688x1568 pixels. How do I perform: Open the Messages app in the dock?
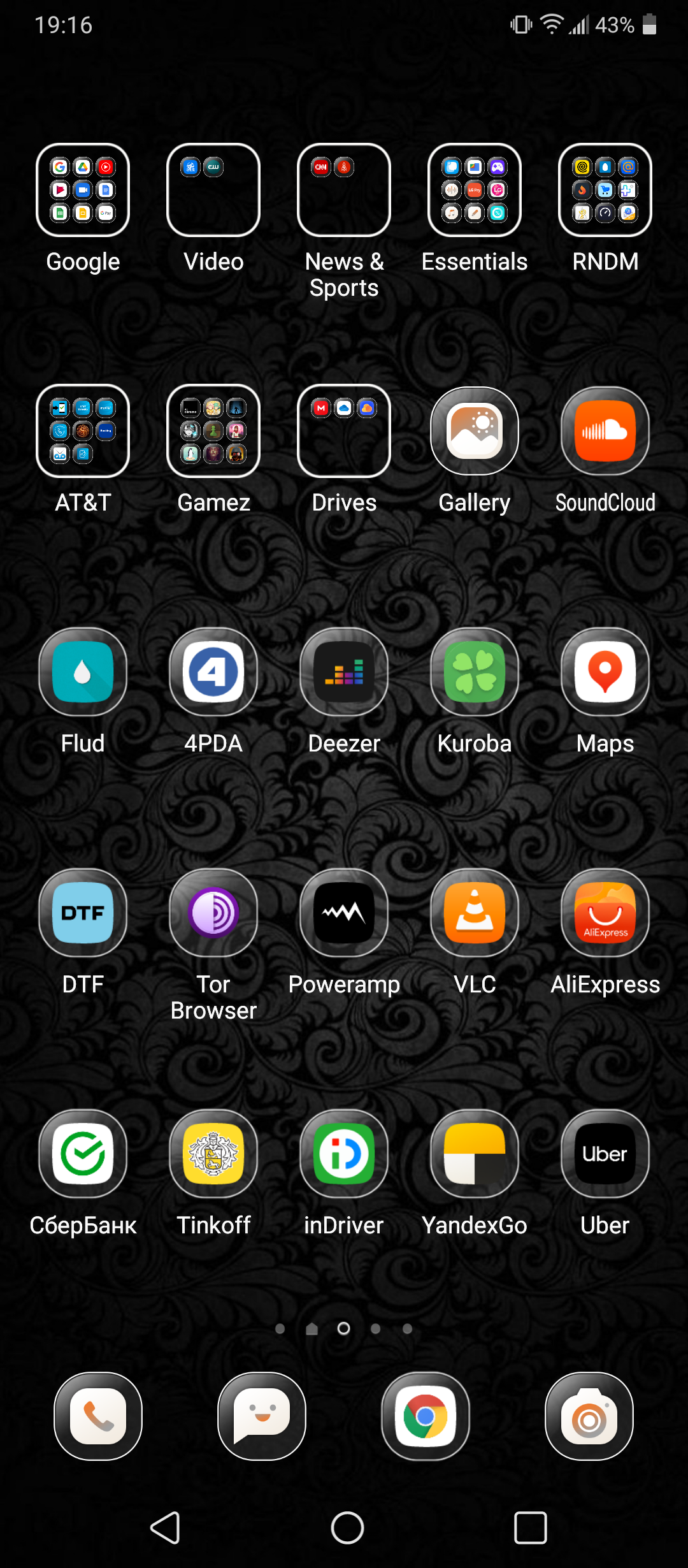(262, 1416)
